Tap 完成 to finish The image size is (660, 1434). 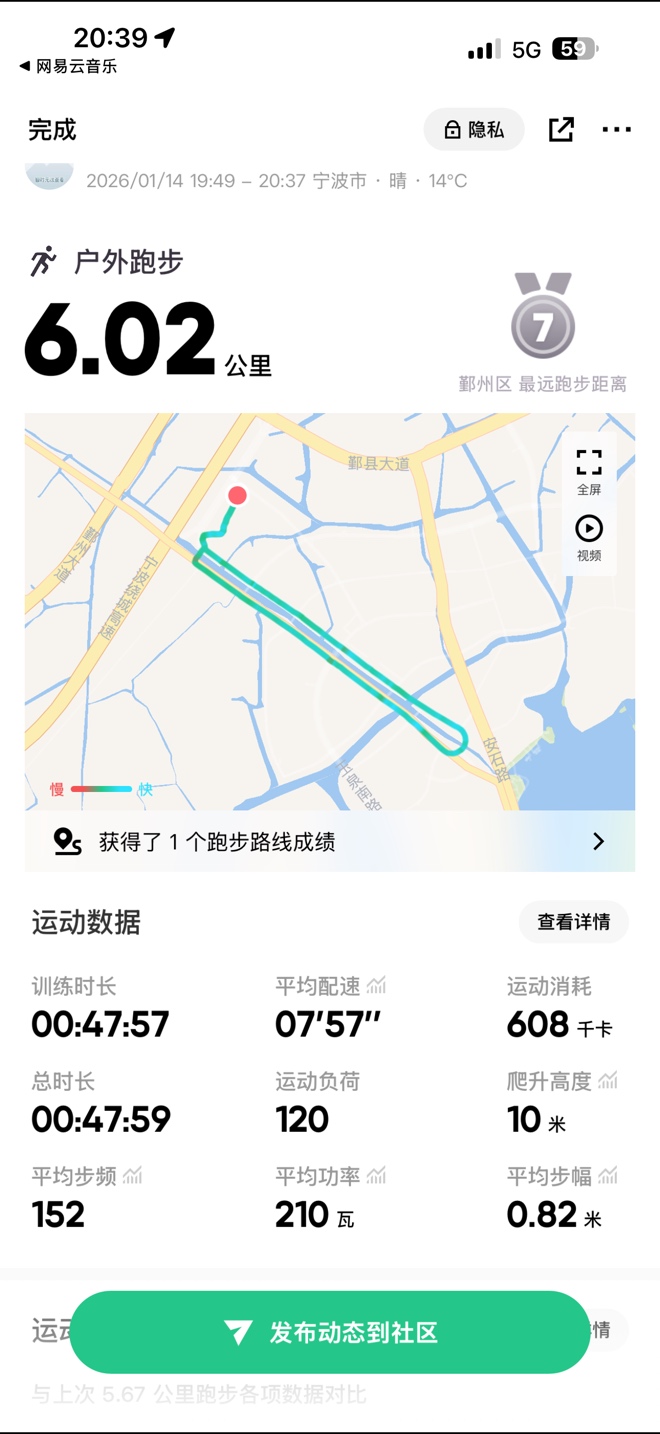pos(52,130)
